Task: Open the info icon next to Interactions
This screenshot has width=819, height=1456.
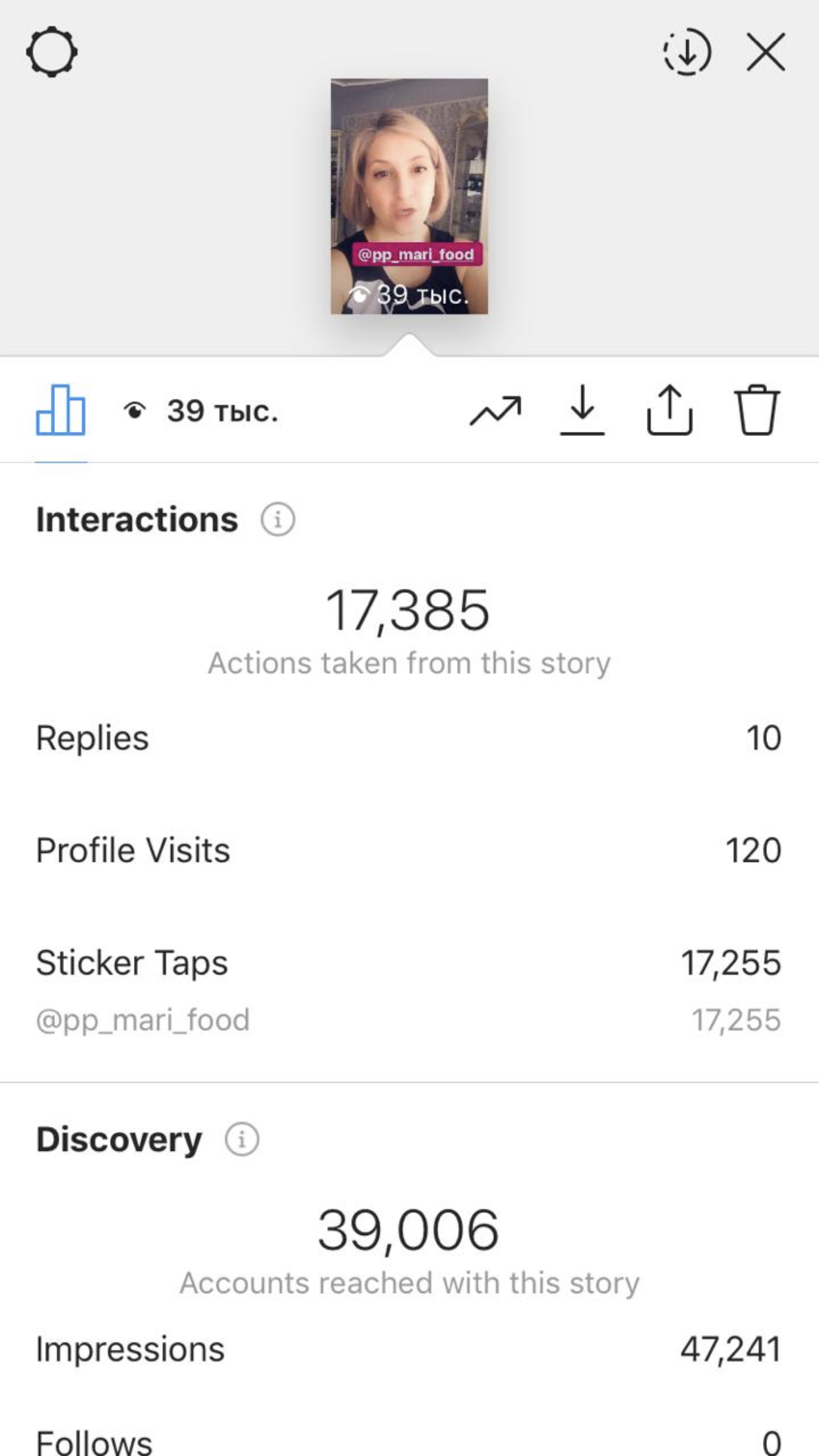Action: click(278, 520)
